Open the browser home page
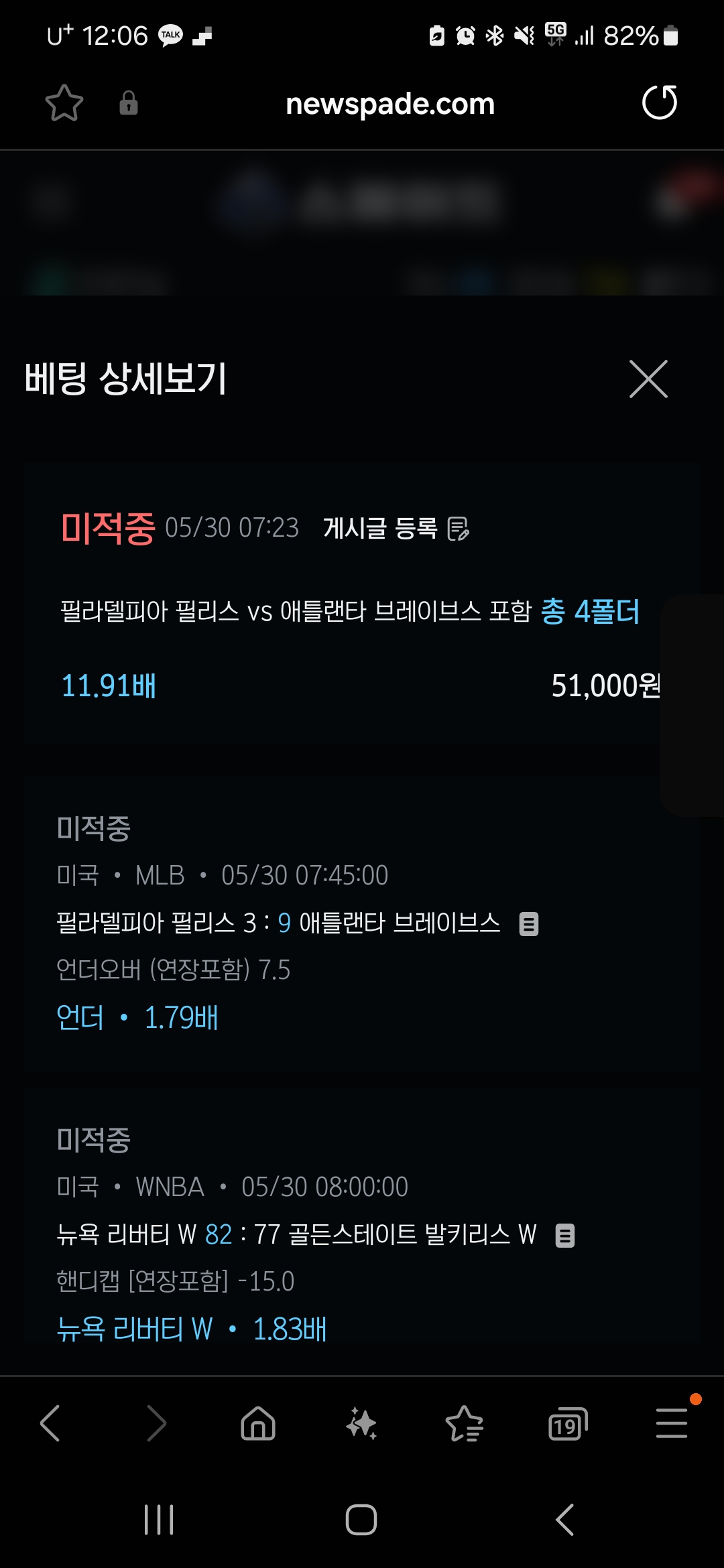The image size is (724, 1568). pos(258,1423)
